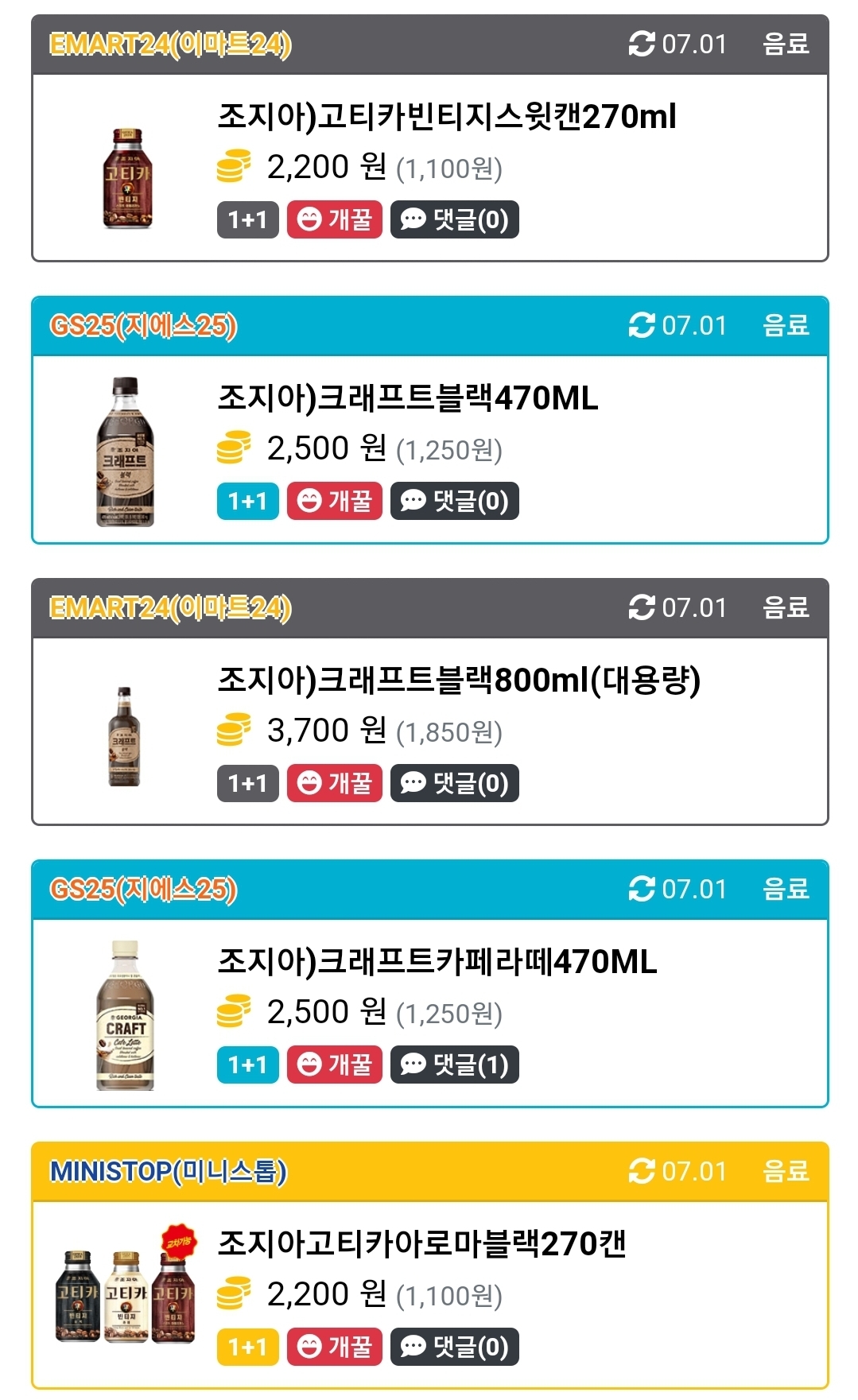
Task: Click the speech bubble icon on 크래프트블랙800ml comments
Action: click(x=413, y=783)
